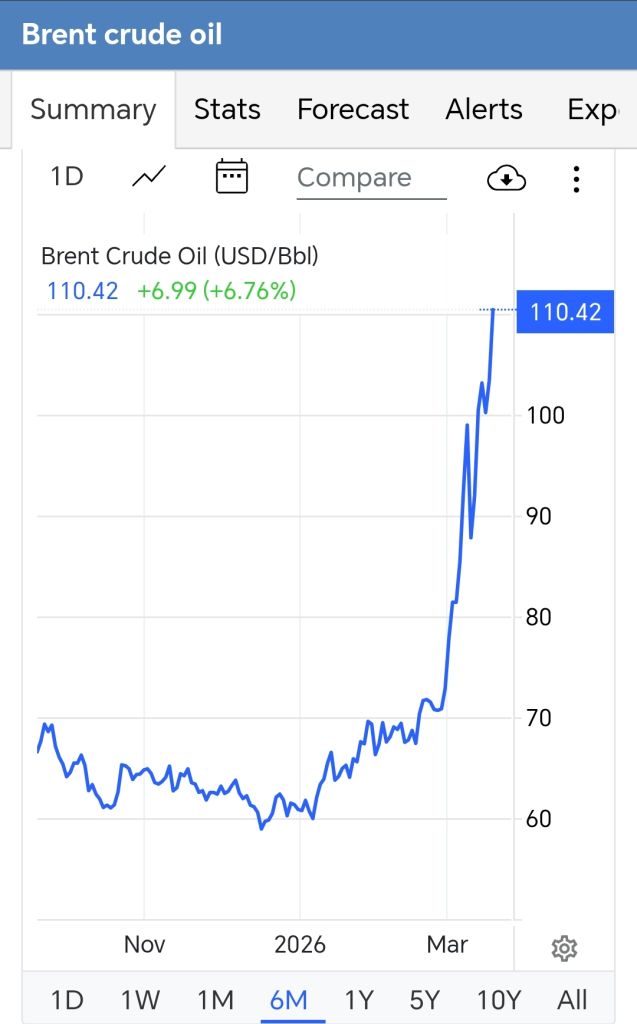The width and height of the screenshot is (637, 1024).
Task: View the 5Y chart range
Action: 425,999
